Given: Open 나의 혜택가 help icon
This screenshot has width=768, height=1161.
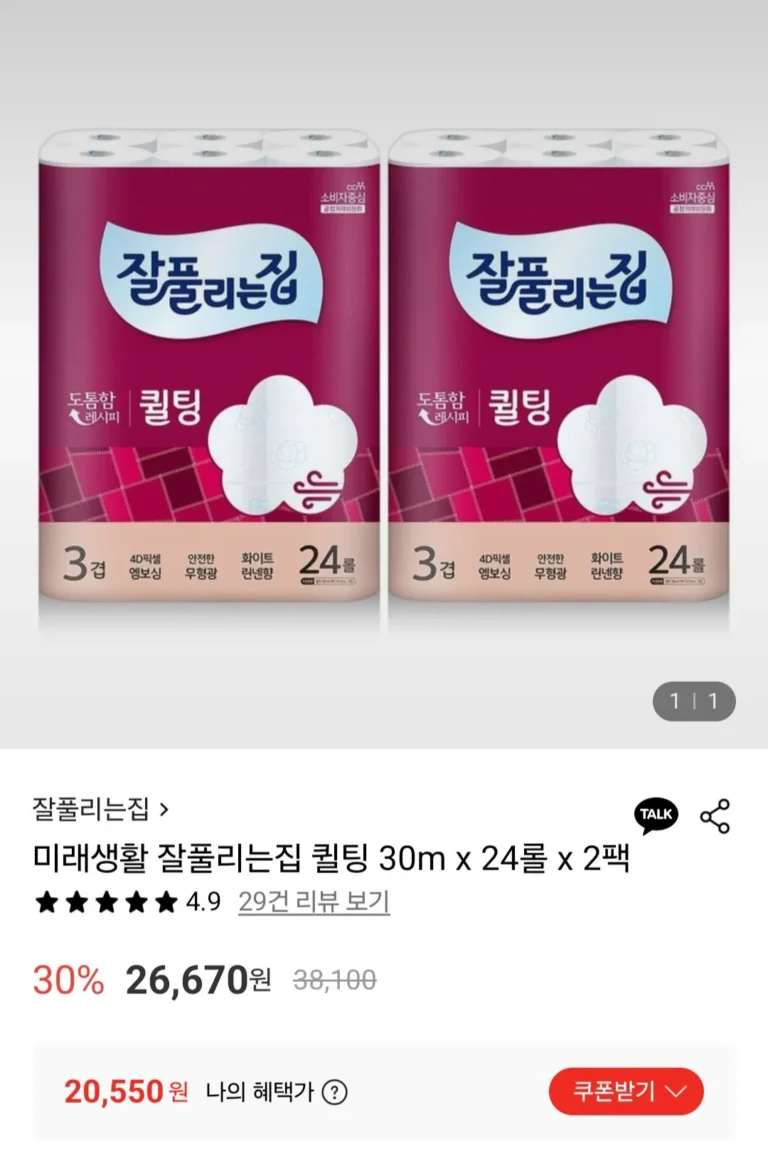Looking at the screenshot, I should tap(335, 1092).
